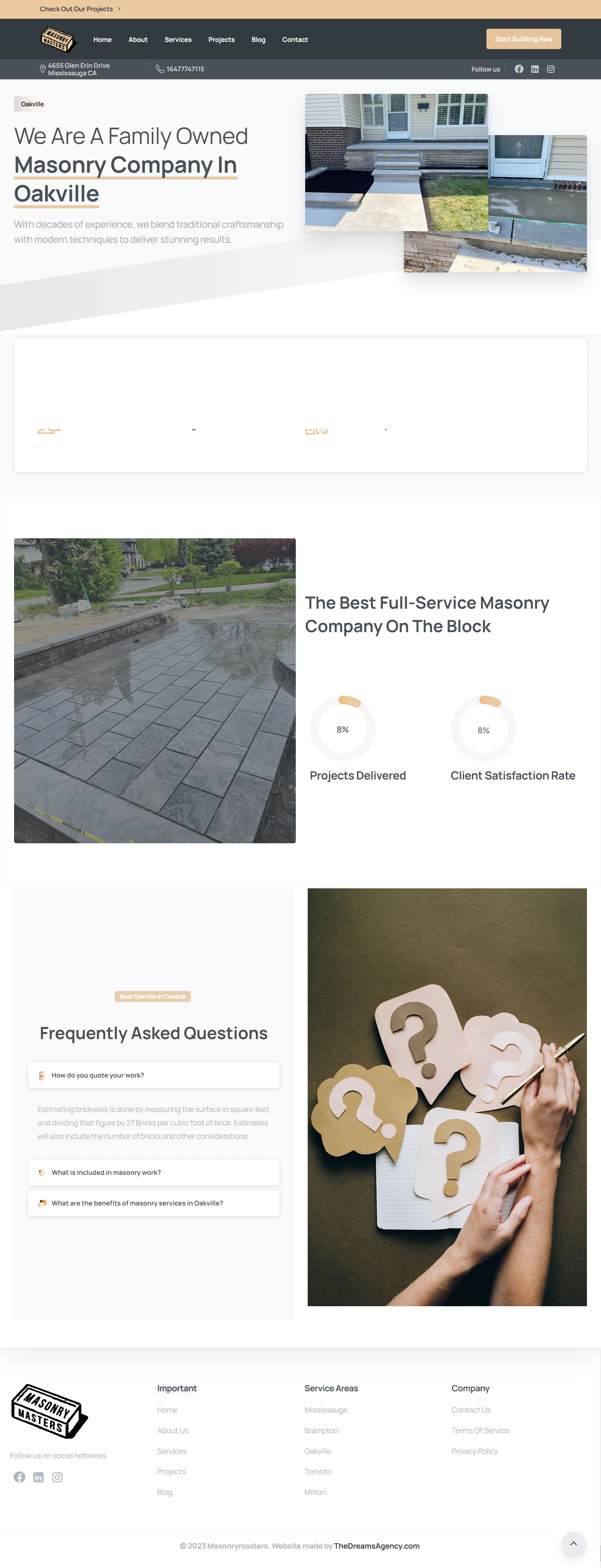Click the Start Building Now button
The width and height of the screenshot is (601, 1568).
coord(523,38)
